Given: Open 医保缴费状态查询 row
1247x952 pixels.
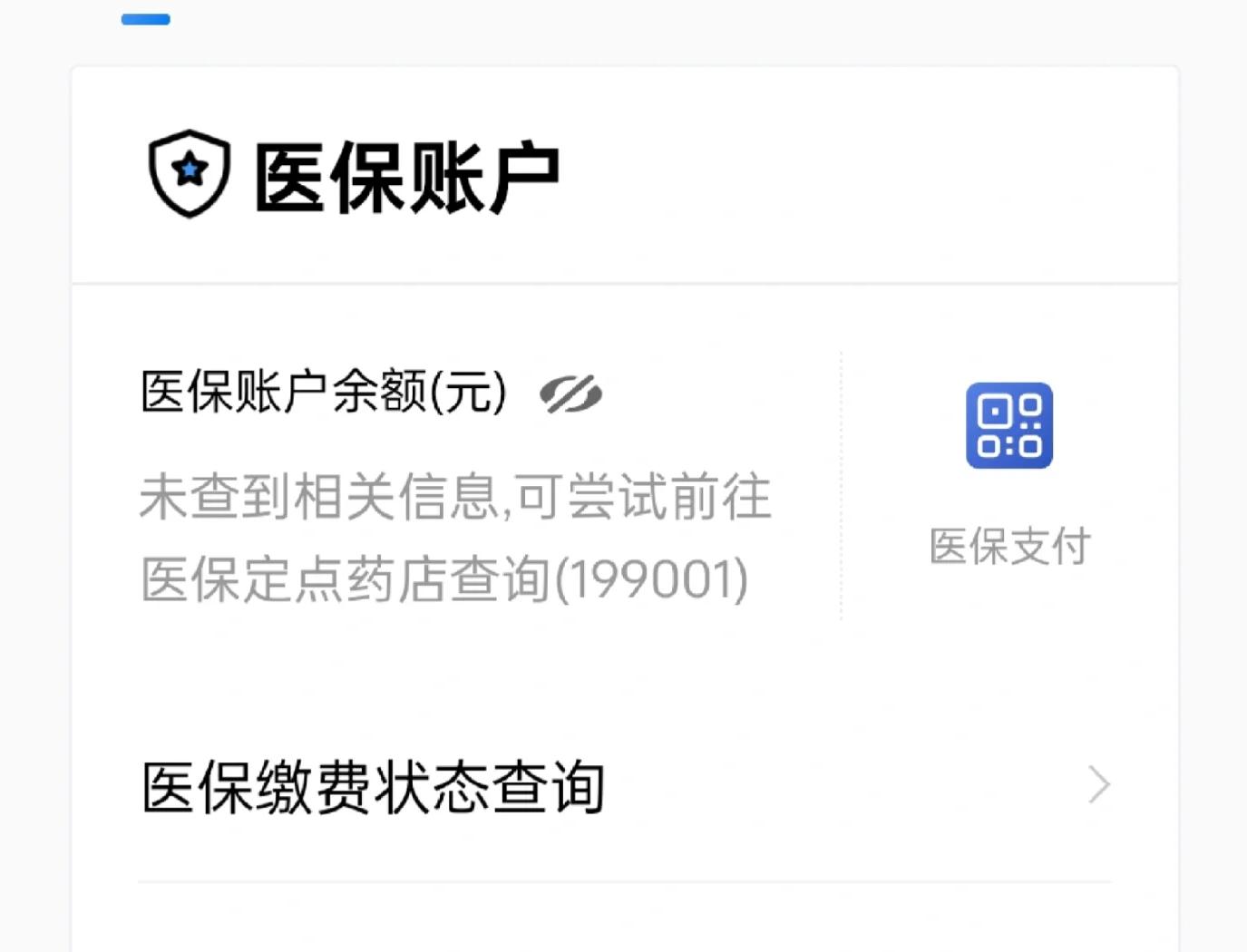Looking at the screenshot, I should coord(624,786).
